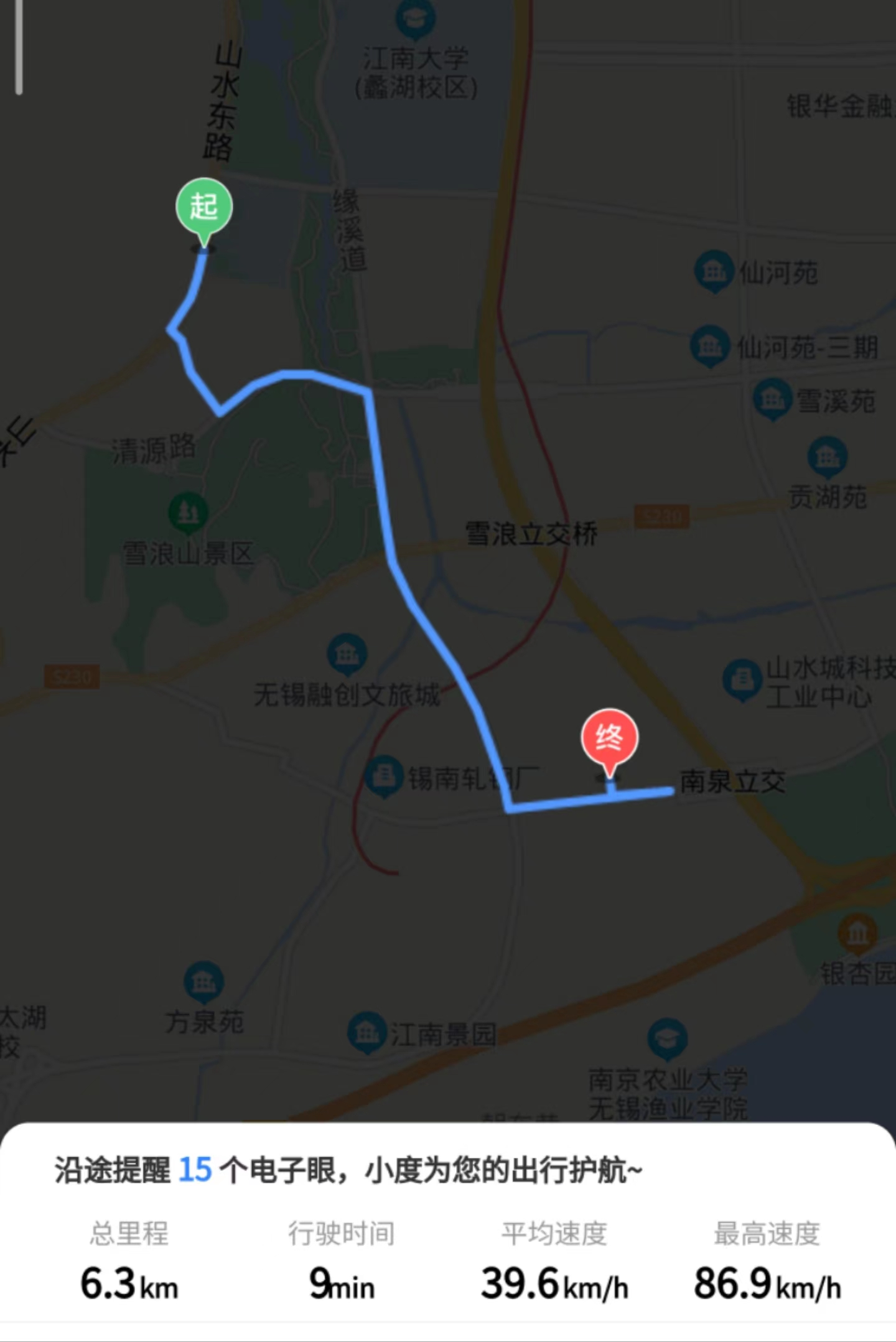Viewport: 896px width, 1342px height.
Task: Tap the green 起 start marker
Action: coord(204,208)
